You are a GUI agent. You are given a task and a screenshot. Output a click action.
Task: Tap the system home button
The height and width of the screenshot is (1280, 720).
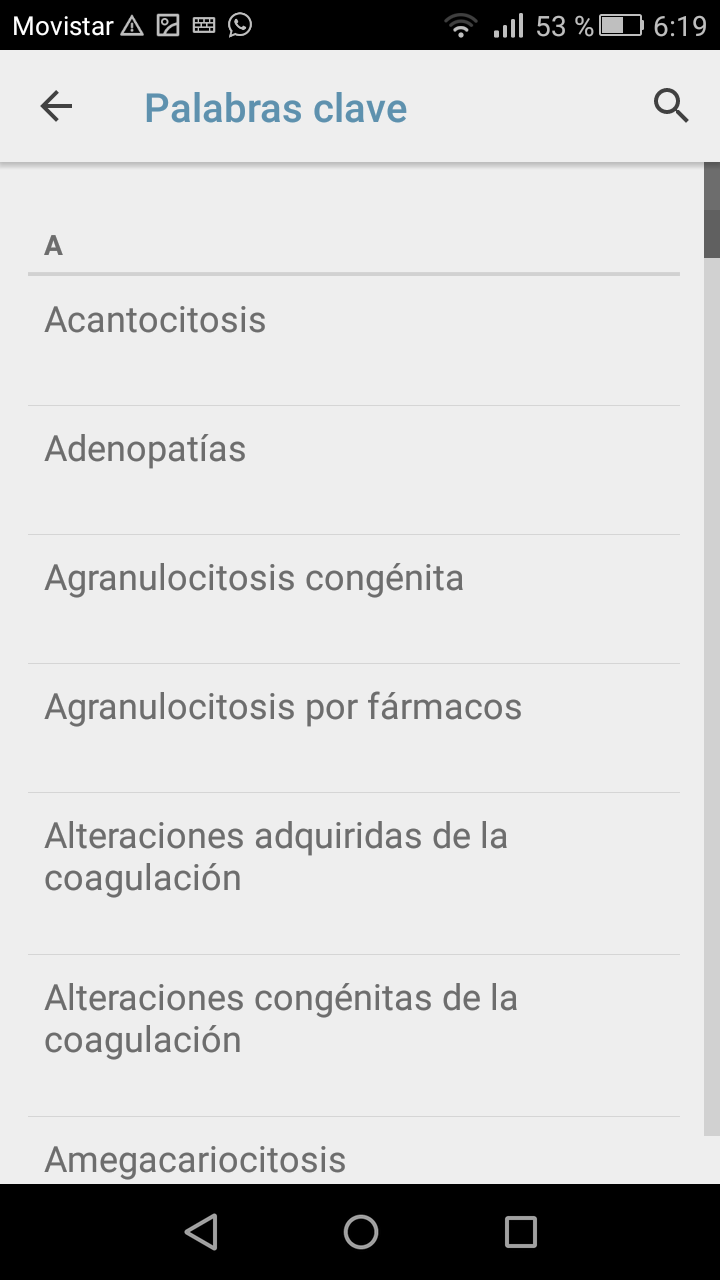360,1232
